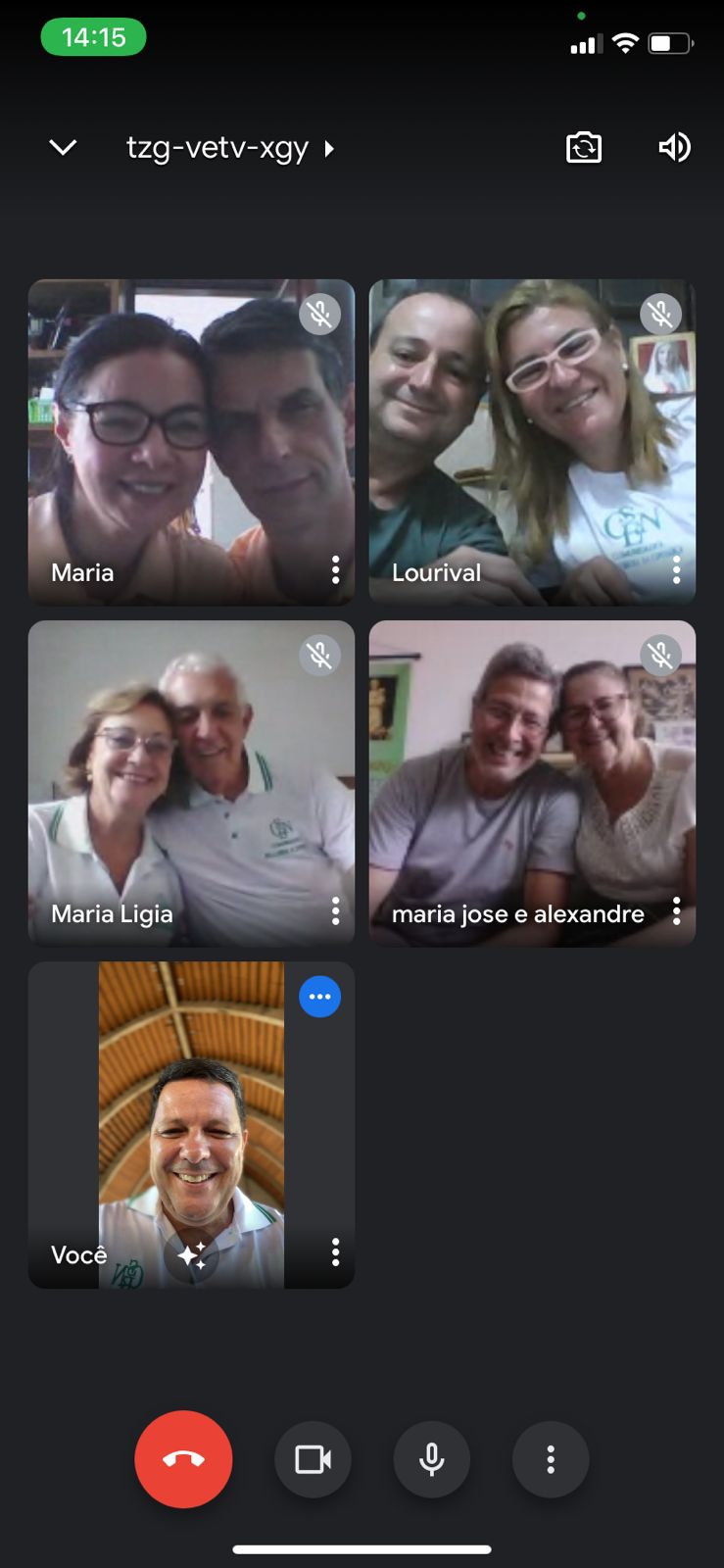724x1568 pixels.
Task: Open options menu on the Você tile
Action: (335, 1251)
